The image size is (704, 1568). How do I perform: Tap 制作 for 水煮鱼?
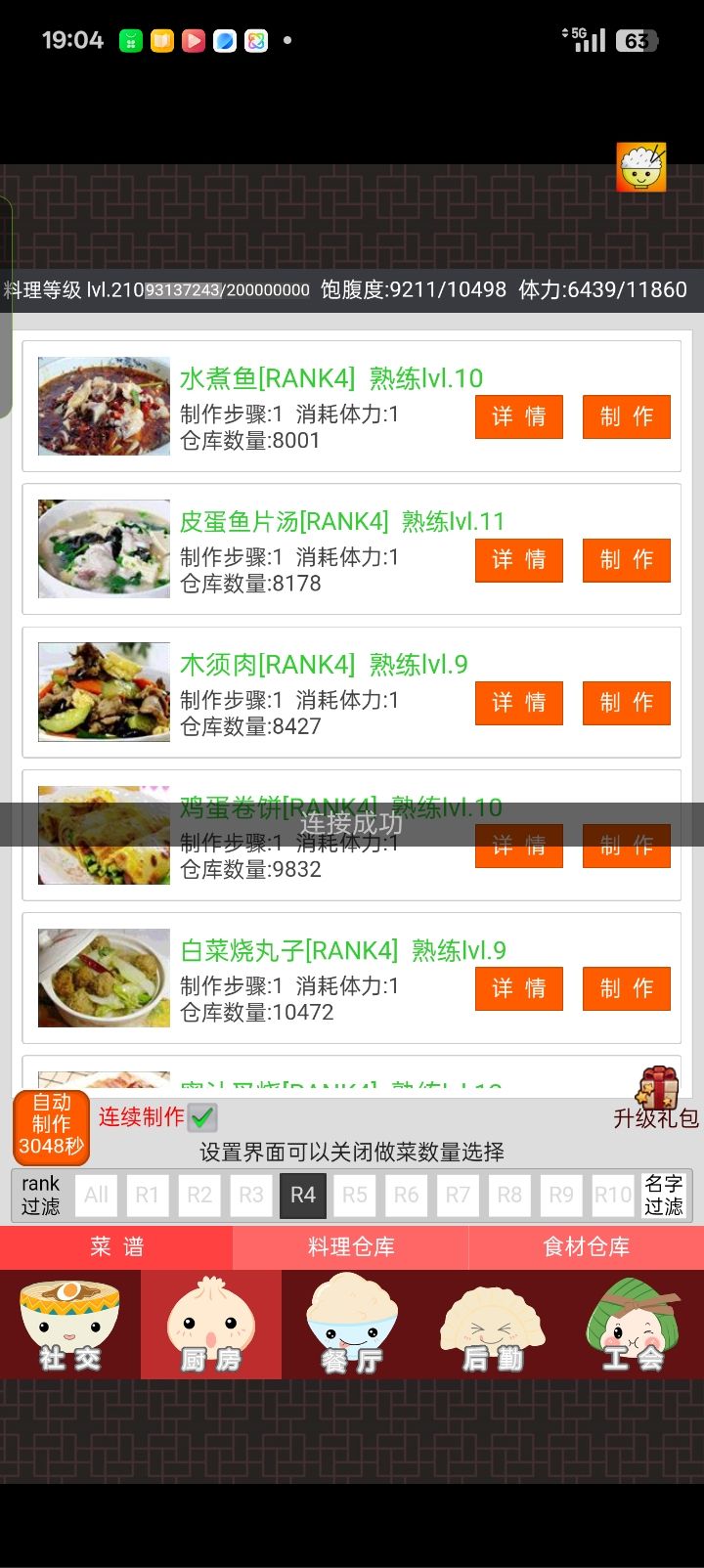[x=626, y=416]
